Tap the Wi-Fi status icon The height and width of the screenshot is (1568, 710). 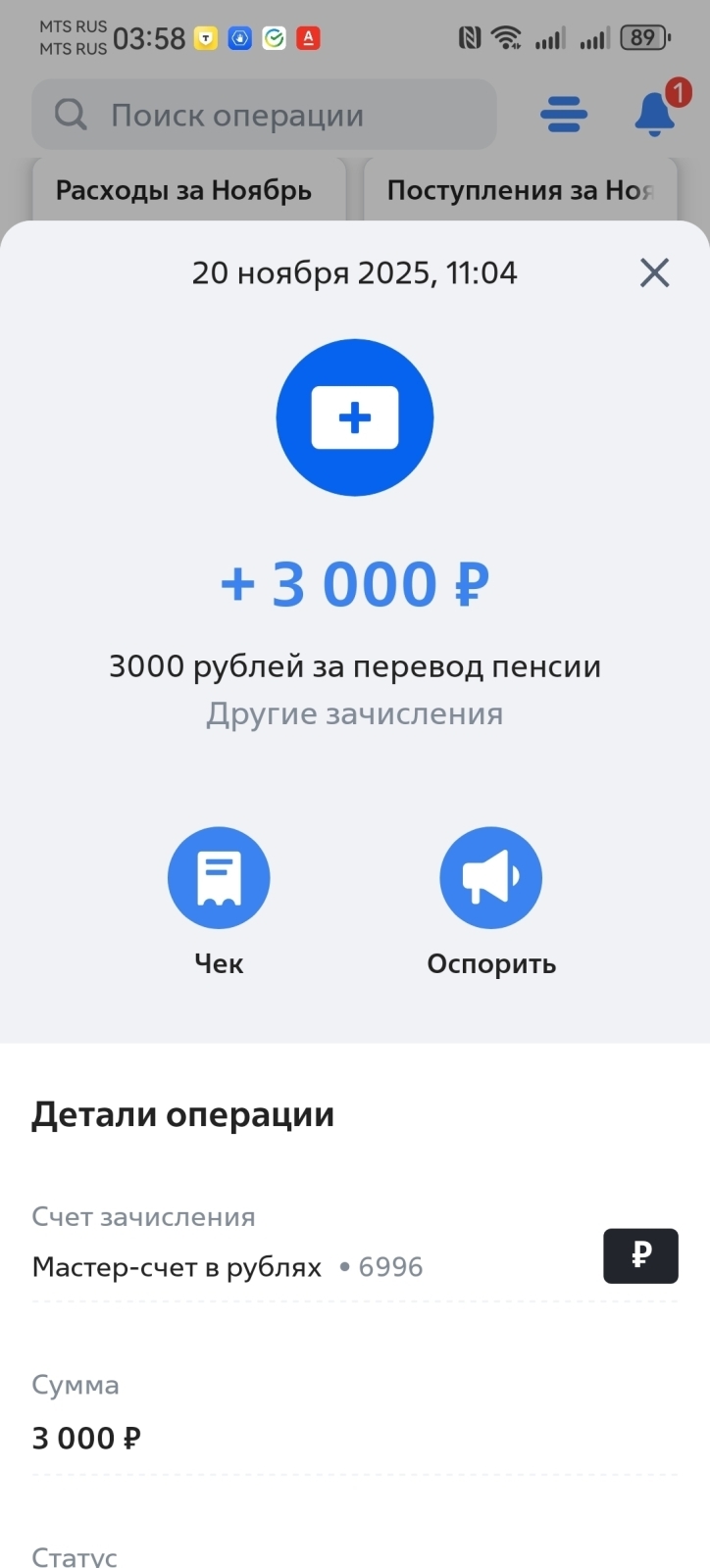(x=507, y=37)
